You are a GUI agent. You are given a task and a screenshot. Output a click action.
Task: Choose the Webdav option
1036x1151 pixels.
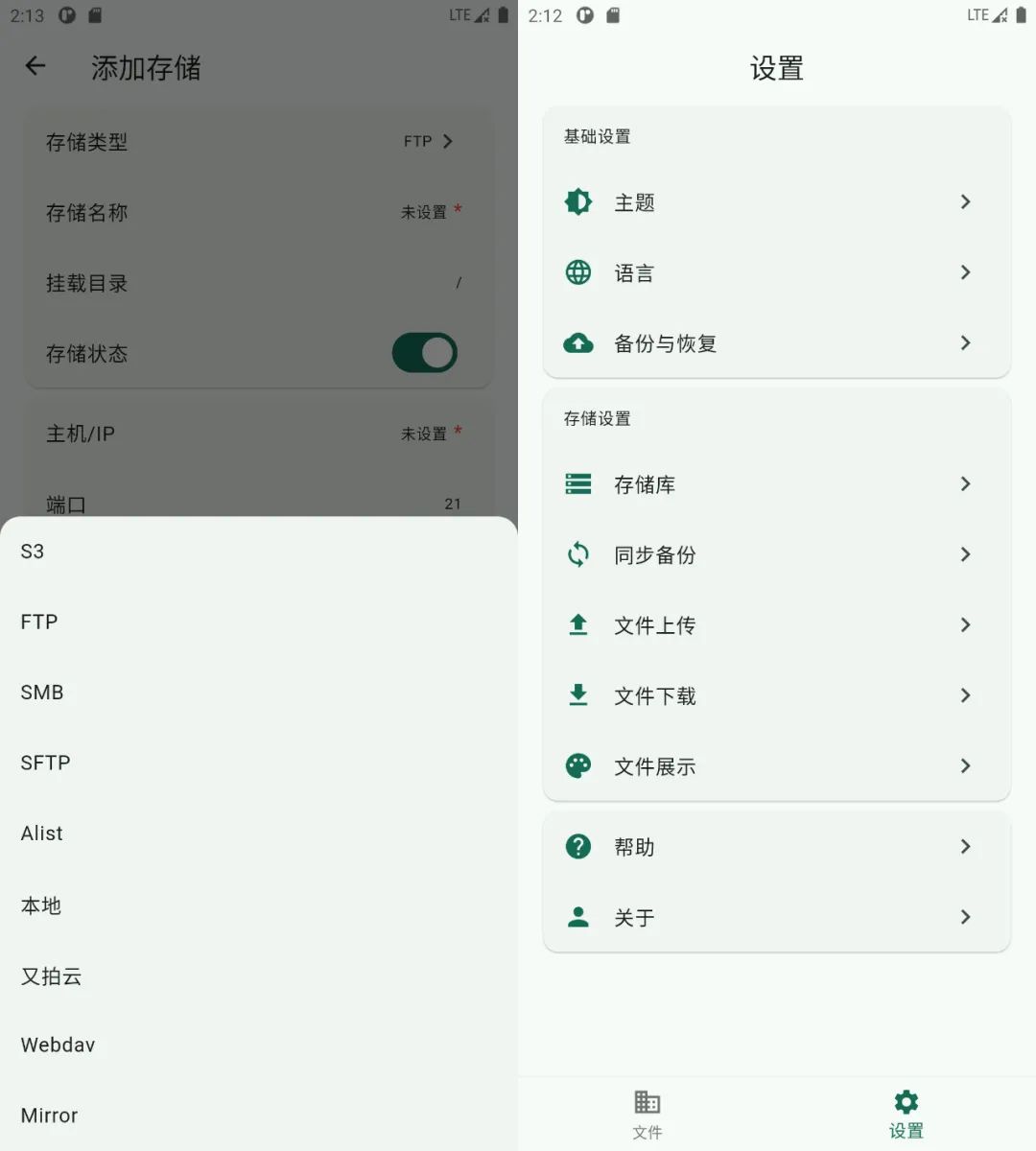point(58,1045)
